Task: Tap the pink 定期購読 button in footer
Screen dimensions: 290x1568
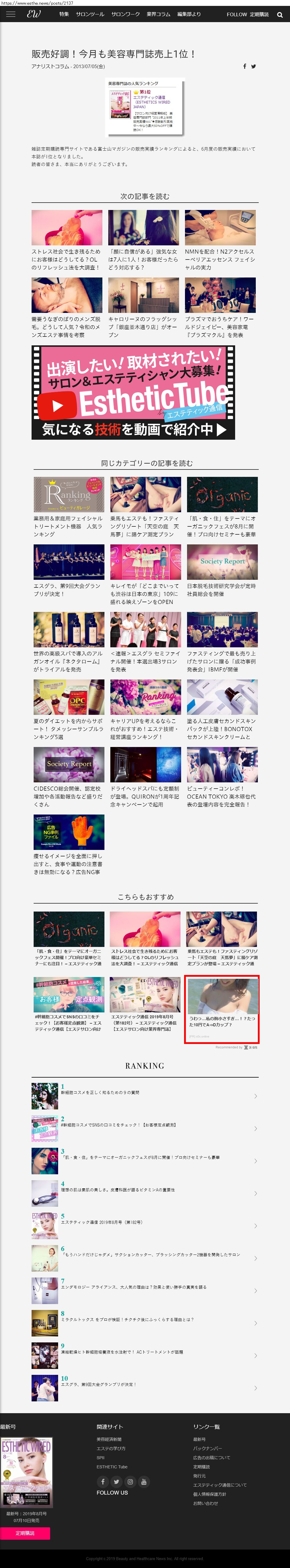Action: tap(25, 1533)
